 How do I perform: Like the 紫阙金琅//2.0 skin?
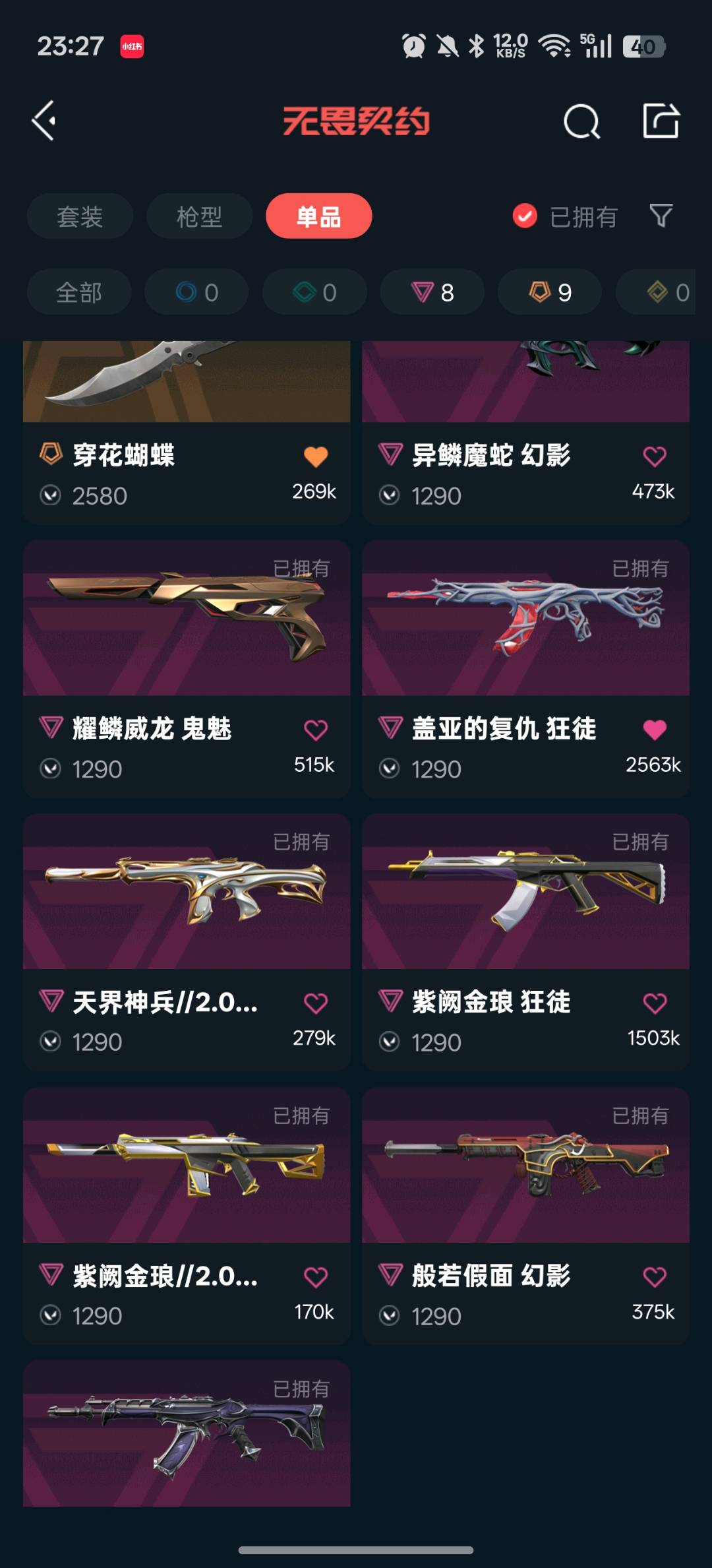(x=316, y=1277)
